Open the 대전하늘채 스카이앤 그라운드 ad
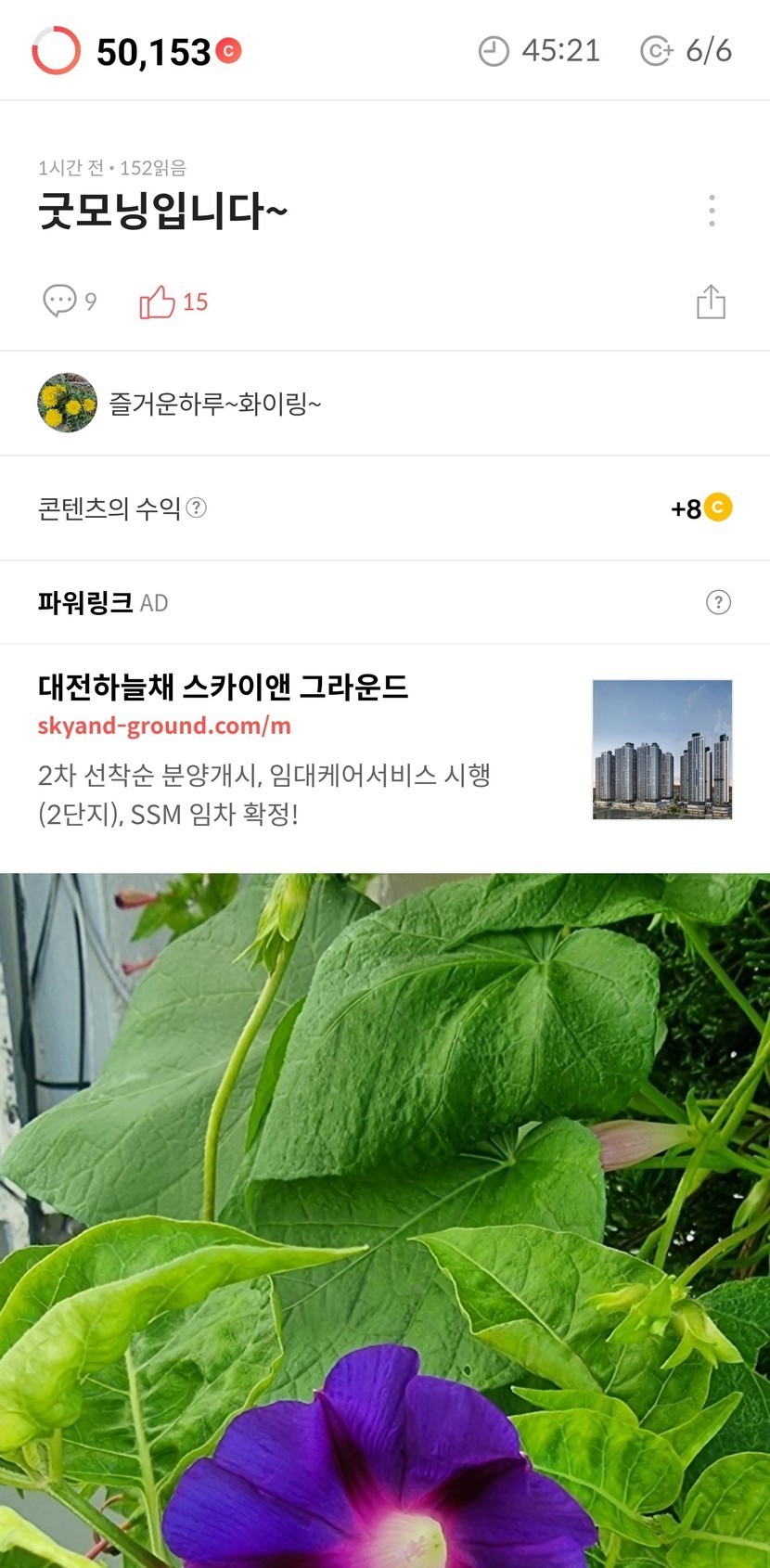 (223, 687)
